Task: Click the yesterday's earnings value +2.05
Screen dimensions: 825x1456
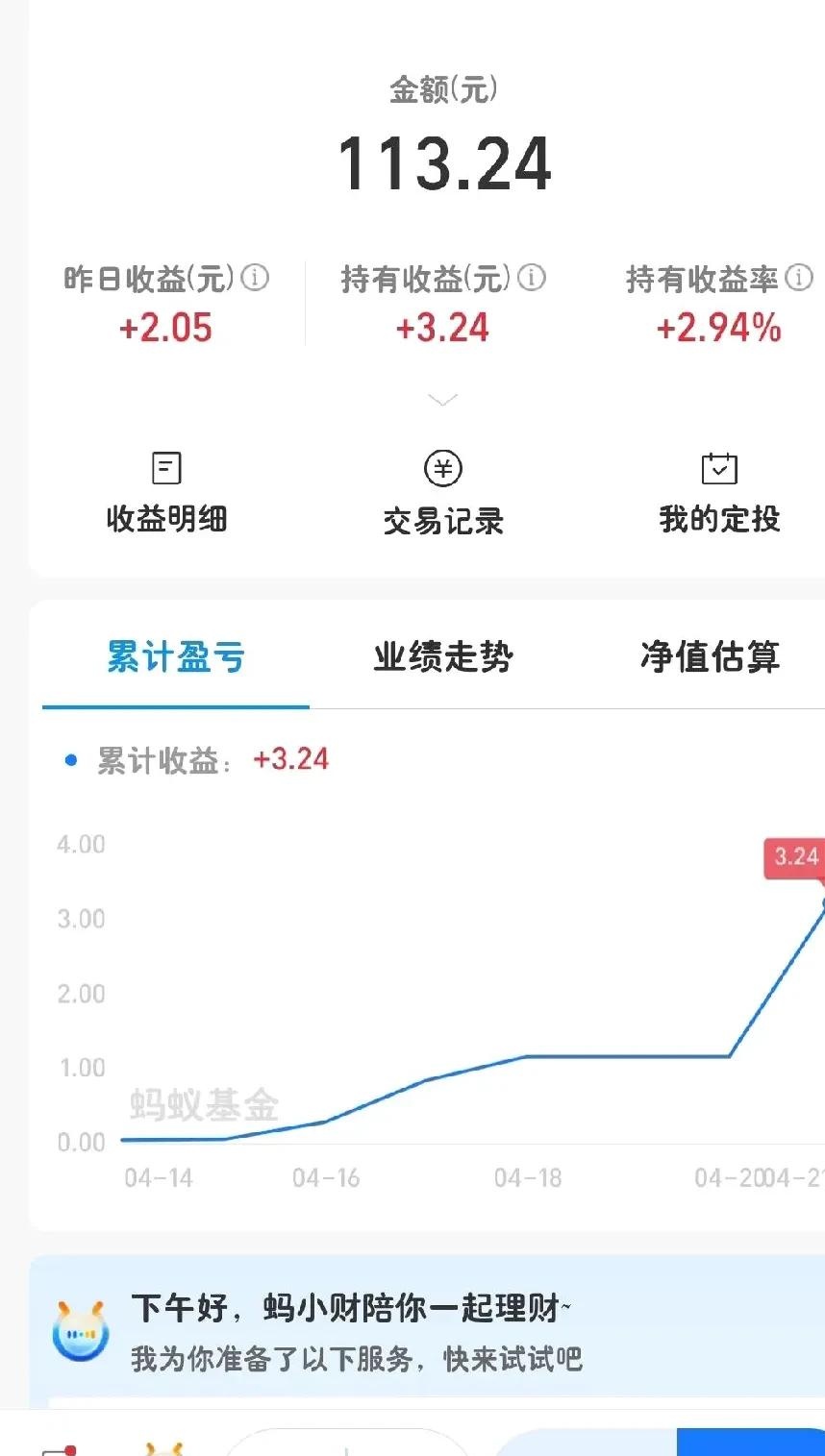Action: click(x=164, y=328)
